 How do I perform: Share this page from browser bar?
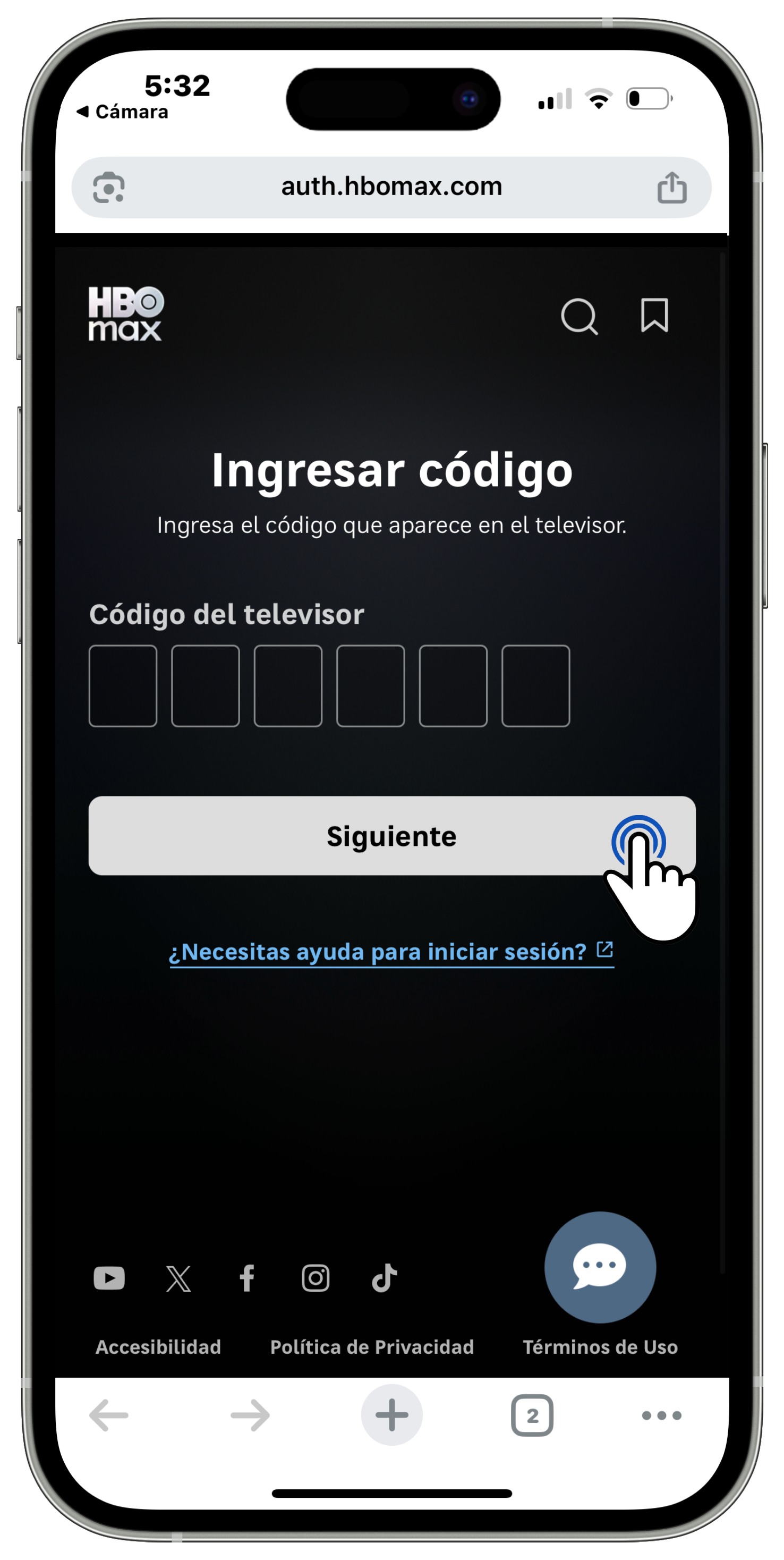671,187
